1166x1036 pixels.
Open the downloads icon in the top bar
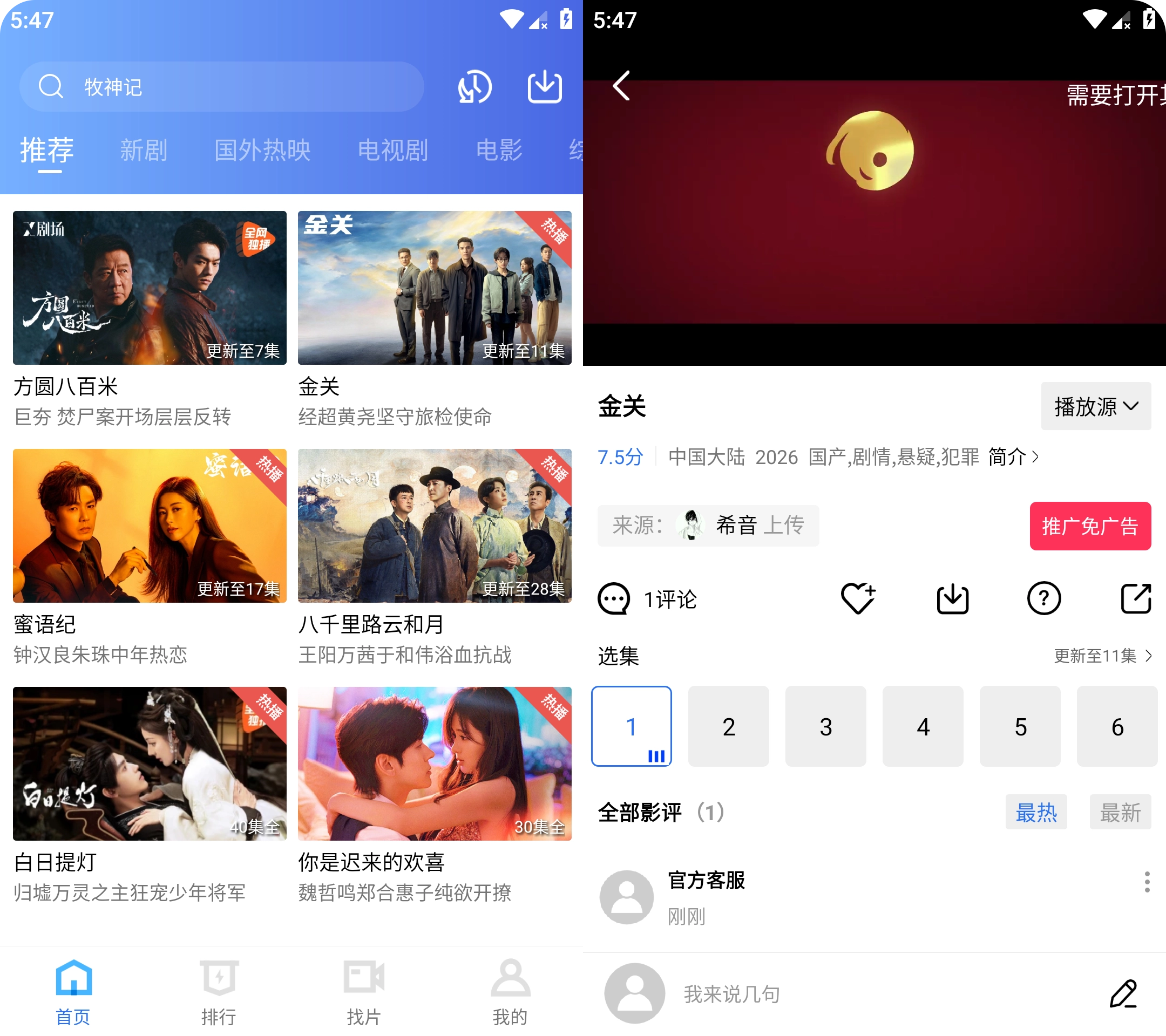pos(544,87)
